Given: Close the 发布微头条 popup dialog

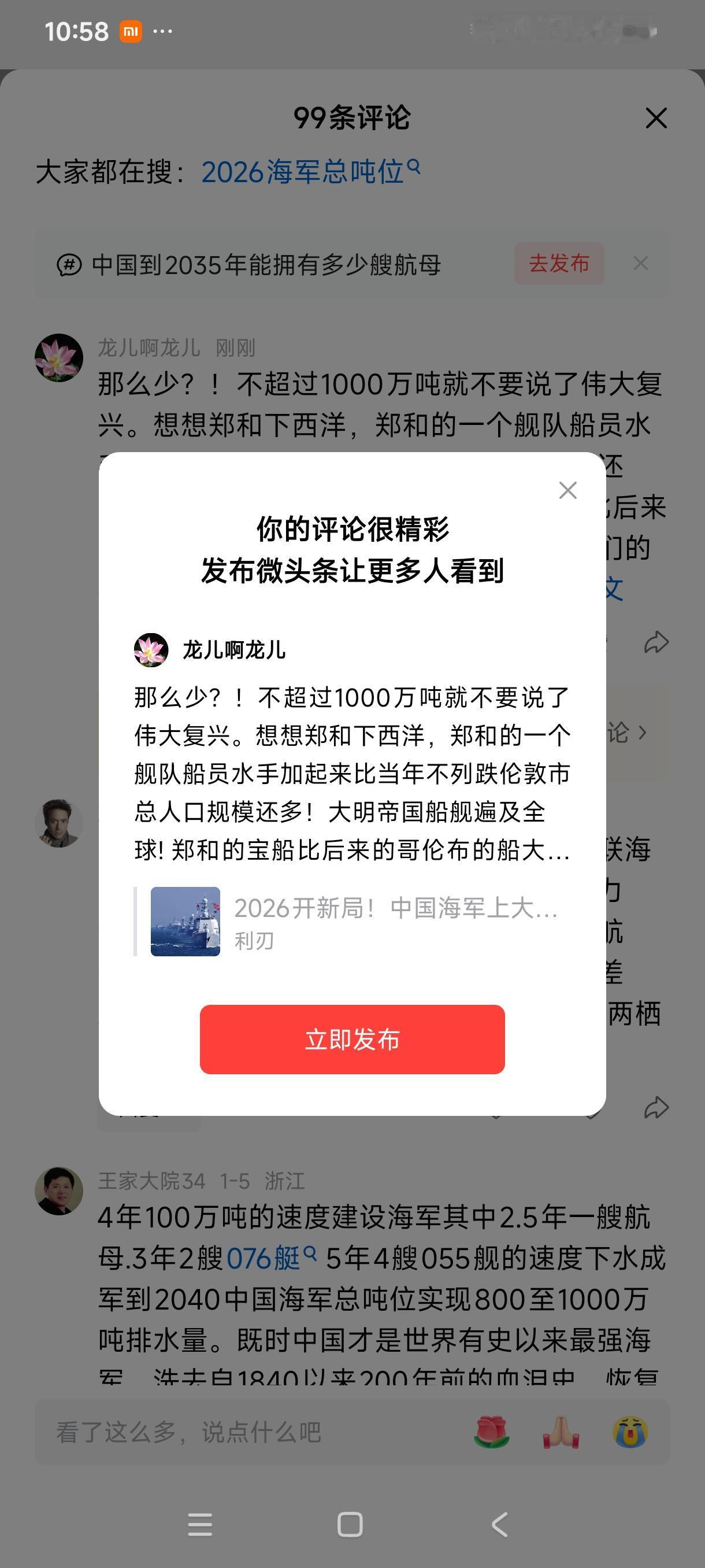Looking at the screenshot, I should click(x=568, y=491).
